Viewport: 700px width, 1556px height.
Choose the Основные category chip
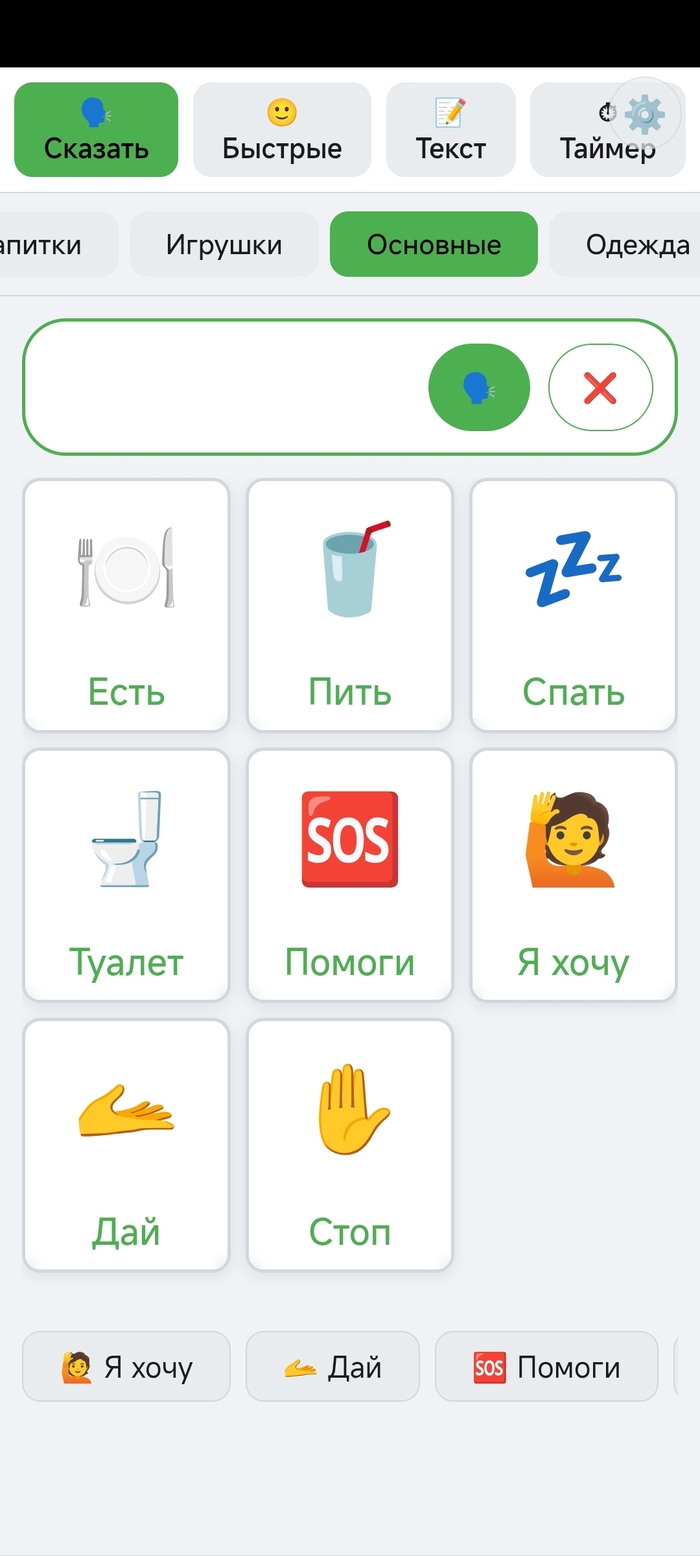[434, 244]
